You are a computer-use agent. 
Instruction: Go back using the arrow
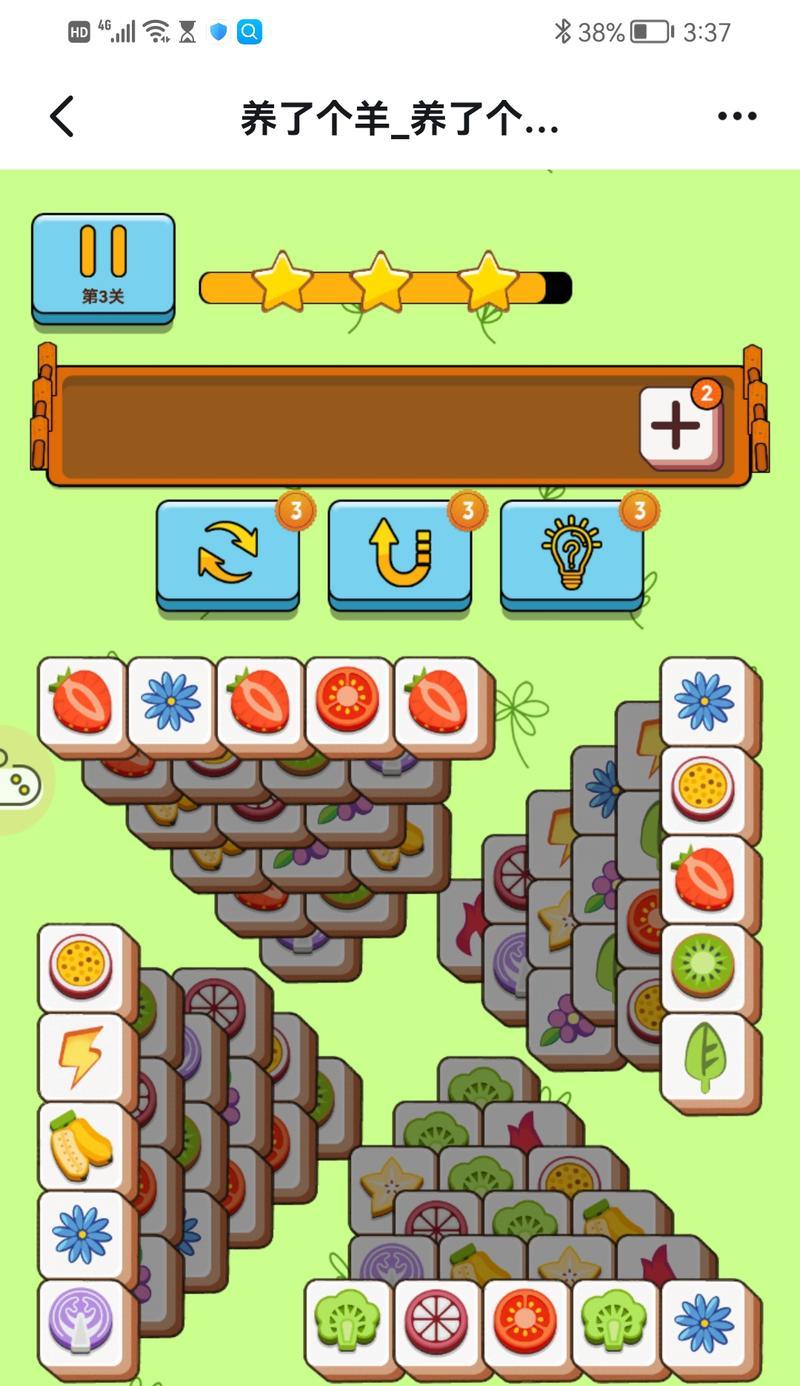[62, 117]
